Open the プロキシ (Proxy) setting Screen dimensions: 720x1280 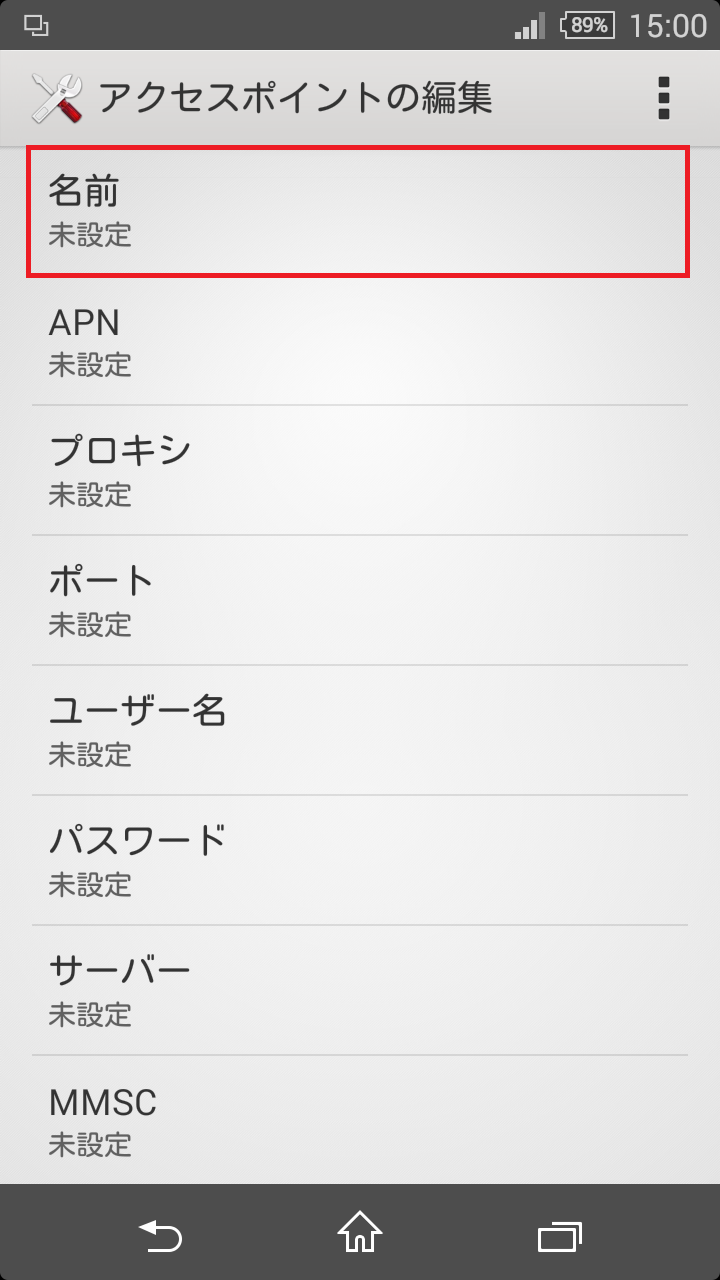click(x=360, y=470)
